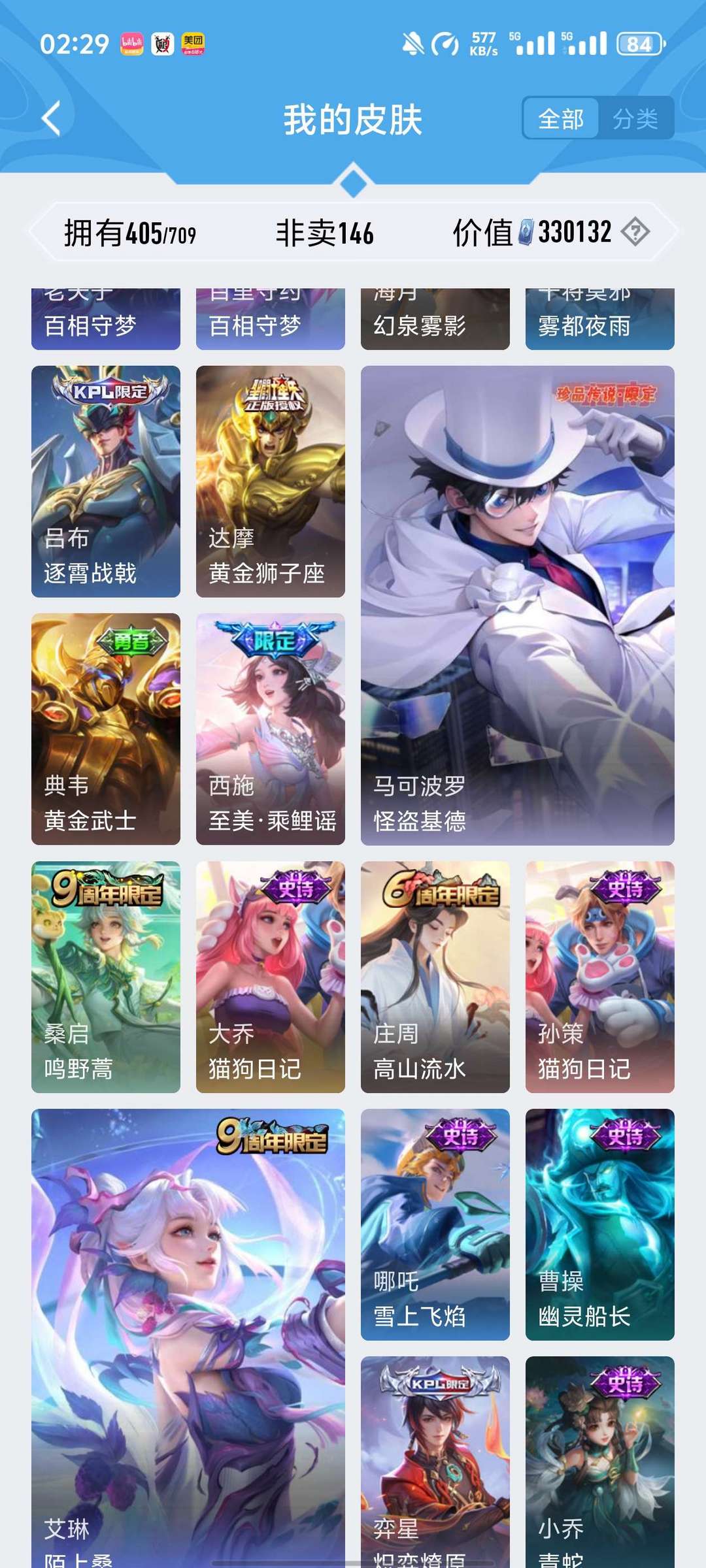View 西施 至美·乘鲤谣 skin
The image size is (706, 1568).
pyautogui.click(x=271, y=729)
